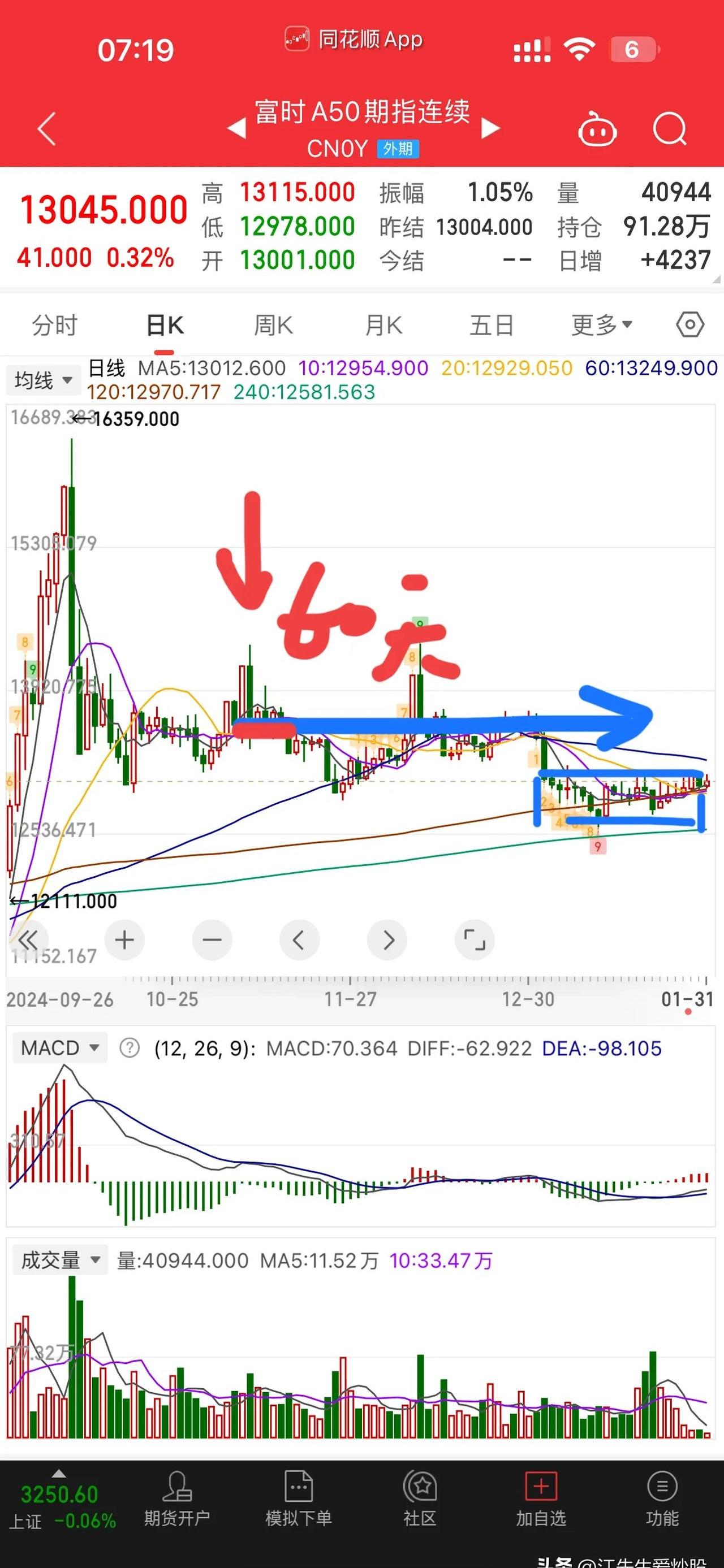This screenshot has width=724, height=1568.
Task: Switch to the 分时 chart tab
Action: pyautogui.click(x=55, y=325)
